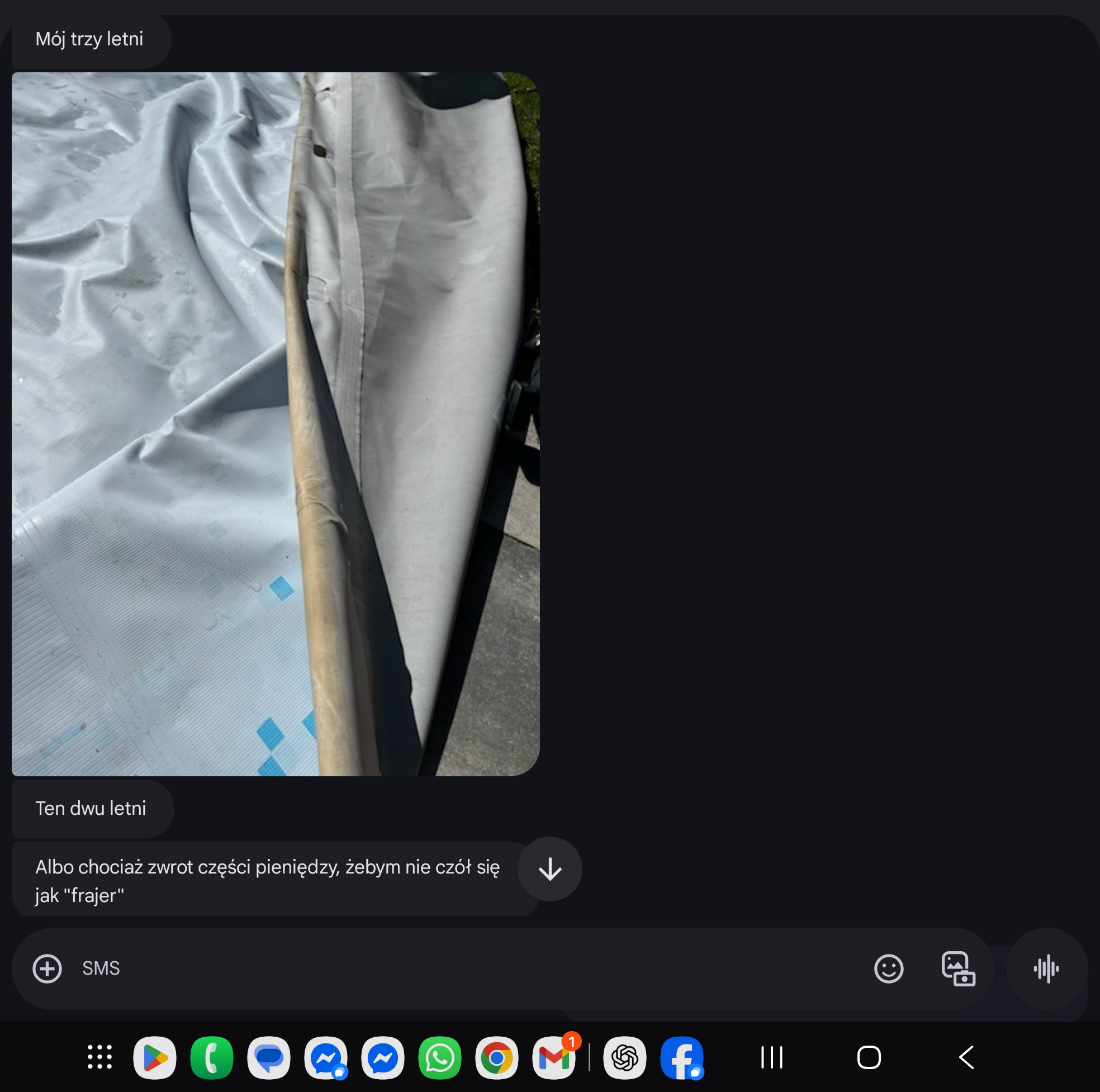Image resolution: width=1100 pixels, height=1092 pixels.
Task: Open the all-apps grid in taskbar
Action: point(99,1057)
